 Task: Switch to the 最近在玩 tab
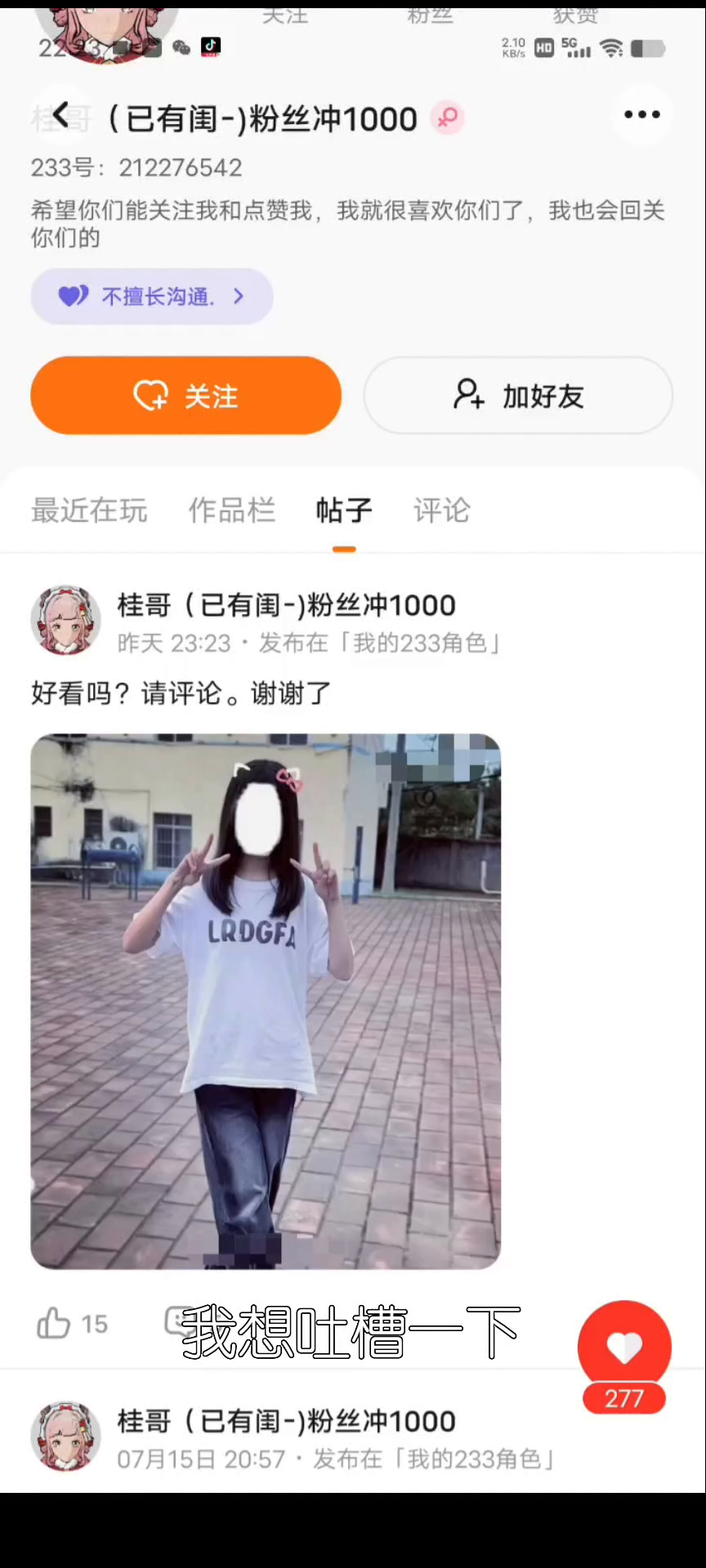[x=89, y=510]
